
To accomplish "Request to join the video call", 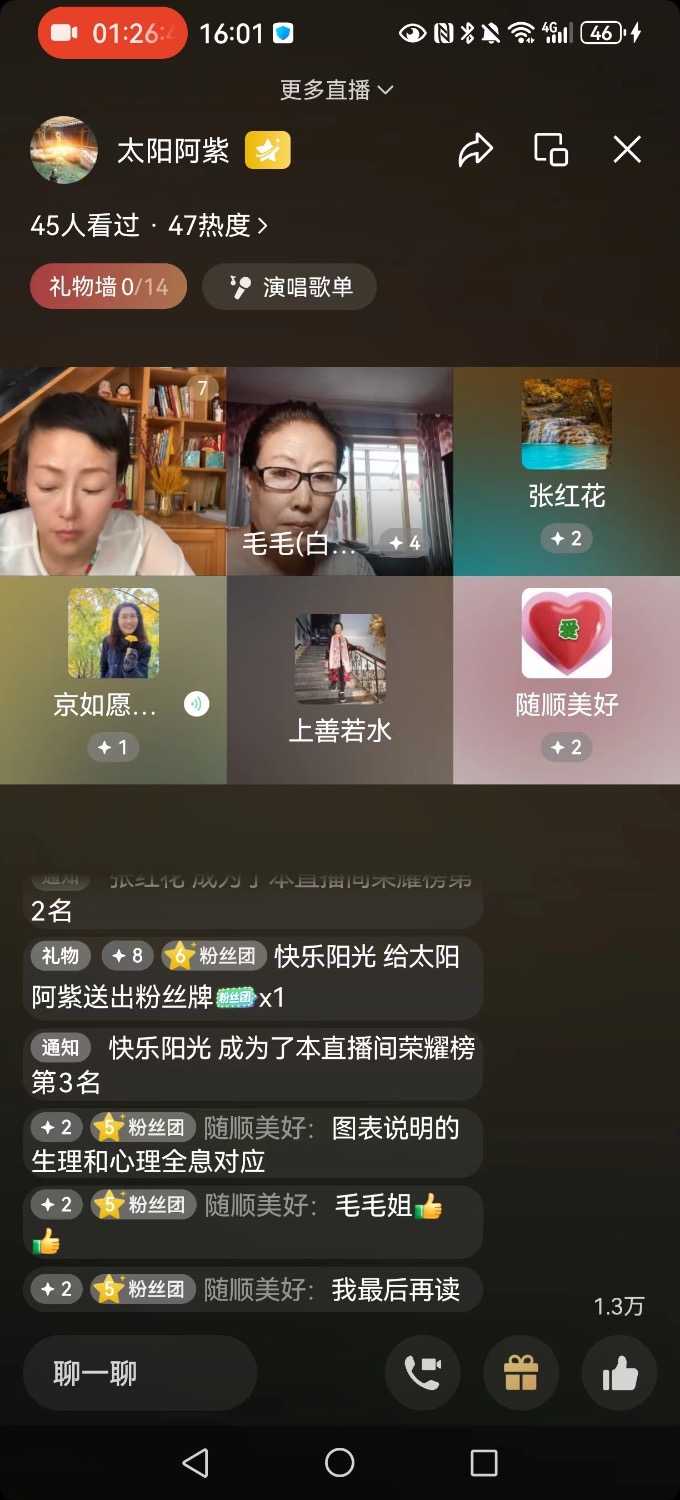I will pos(423,1373).
